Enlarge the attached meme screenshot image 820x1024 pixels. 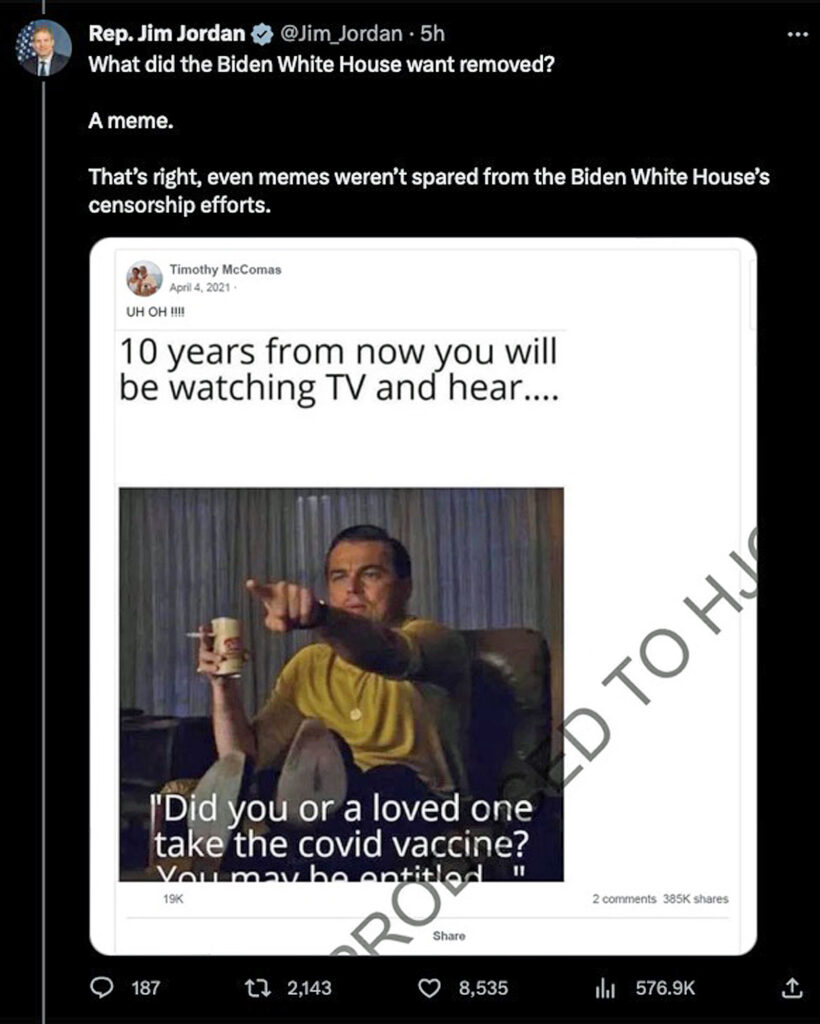tap(422, 596)
